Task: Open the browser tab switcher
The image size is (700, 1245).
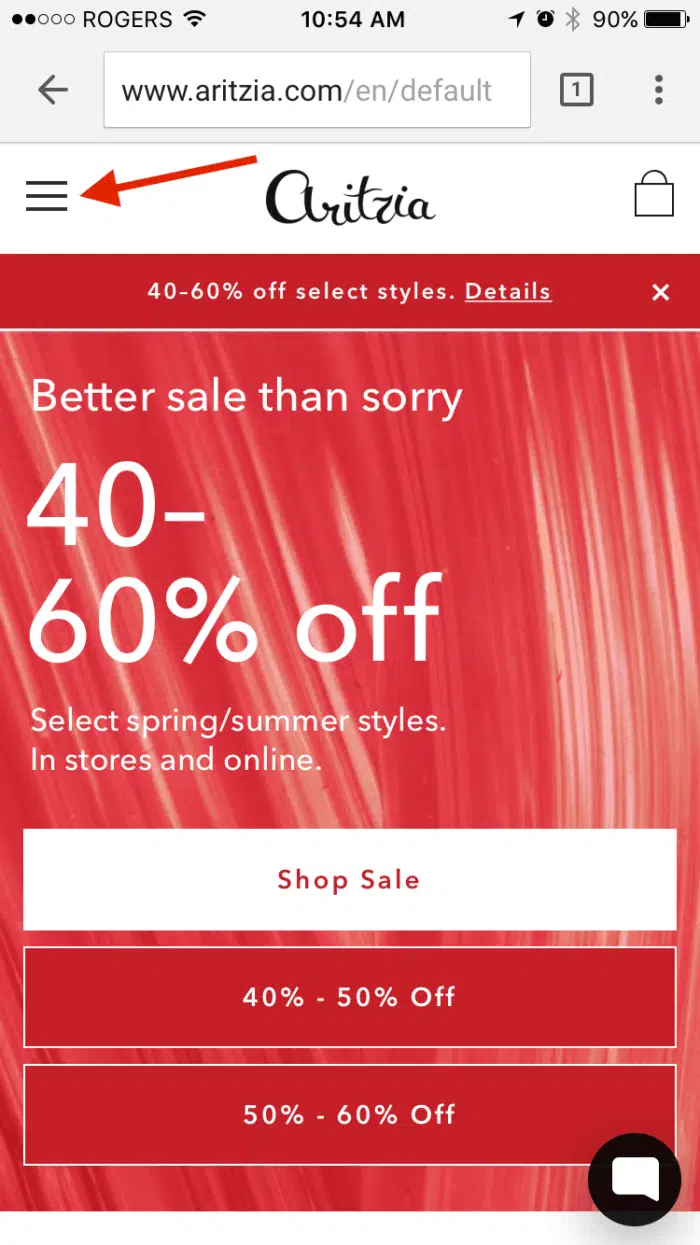Action: [x=575, y=90]
